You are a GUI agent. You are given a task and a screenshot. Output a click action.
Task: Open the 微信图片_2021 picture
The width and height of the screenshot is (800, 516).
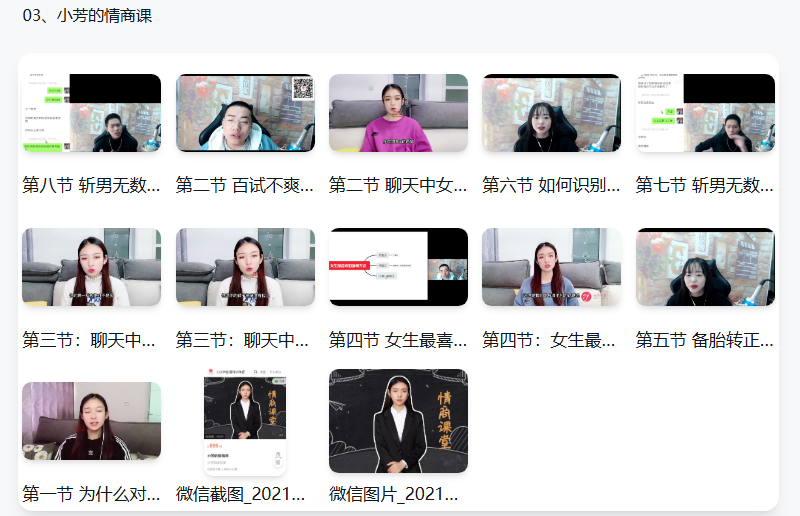(398, 421)
